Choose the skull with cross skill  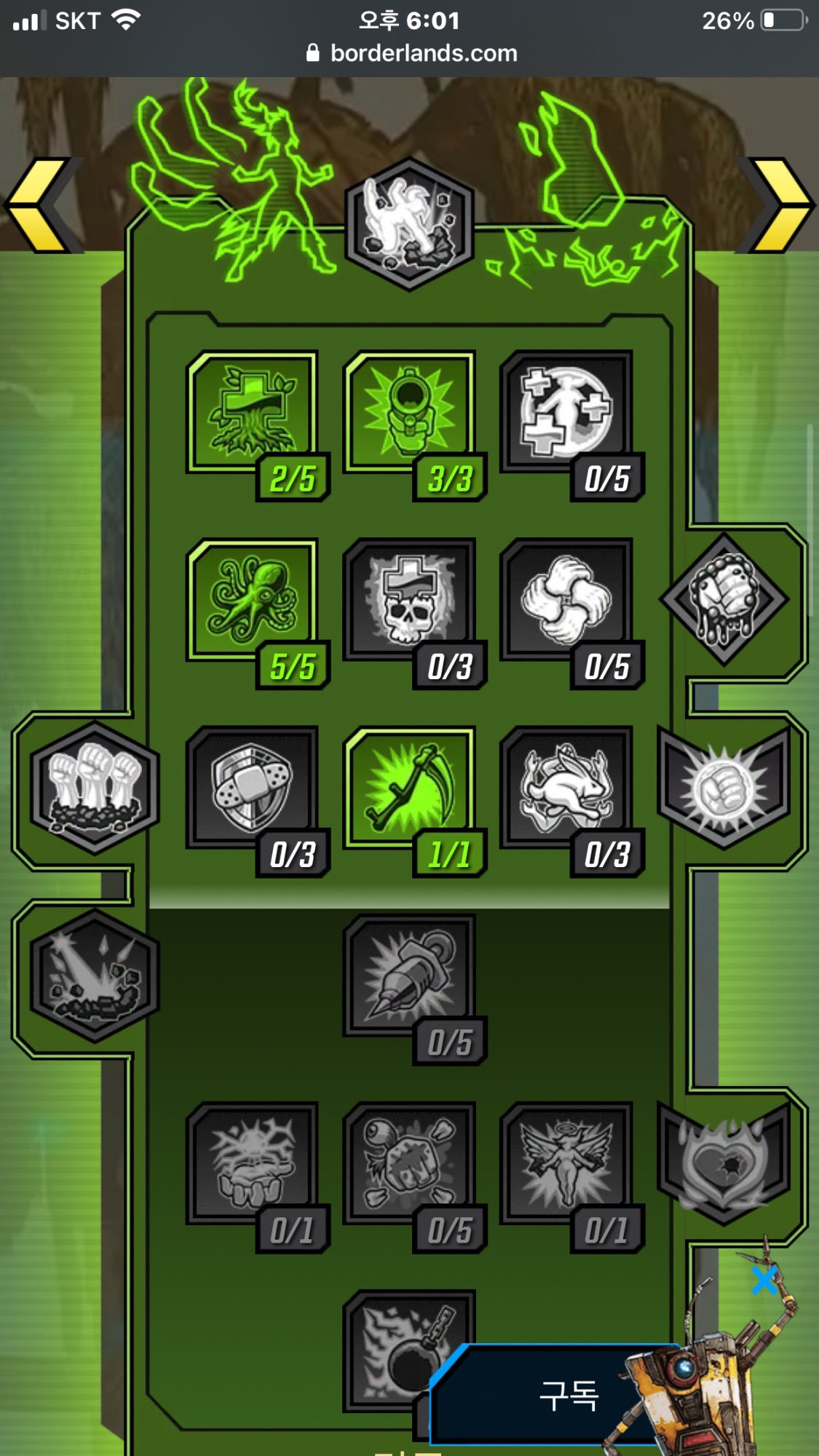[x=409, y=601]
